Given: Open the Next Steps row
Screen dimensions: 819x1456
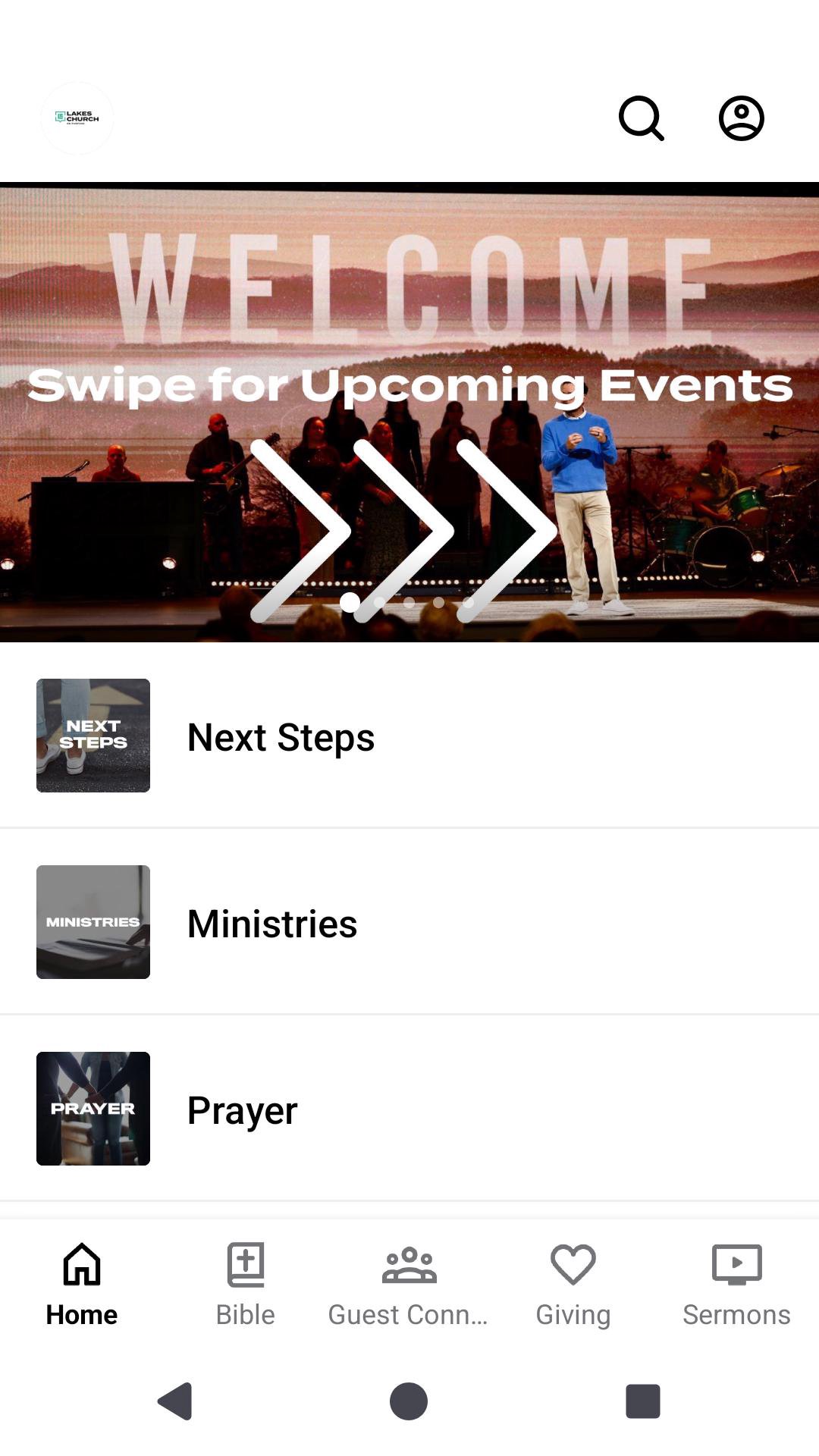Looking at the screenshot, I should tap(409, 736).
